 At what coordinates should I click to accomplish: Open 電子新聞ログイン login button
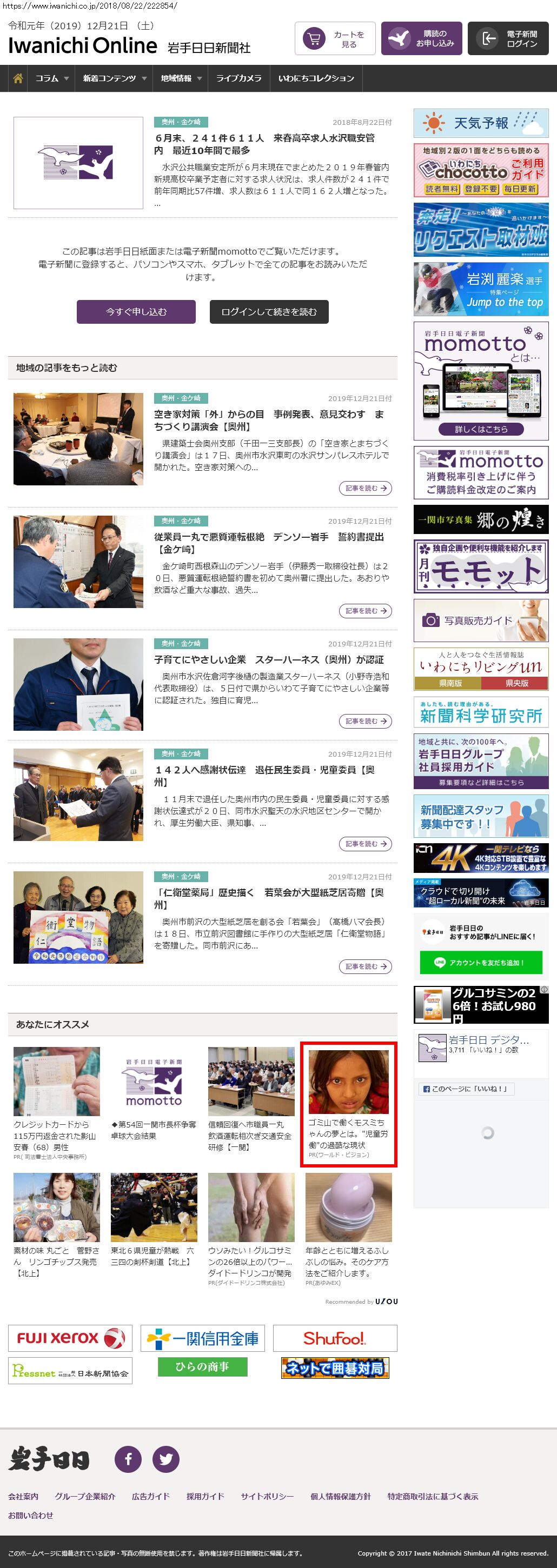point(508,39)
